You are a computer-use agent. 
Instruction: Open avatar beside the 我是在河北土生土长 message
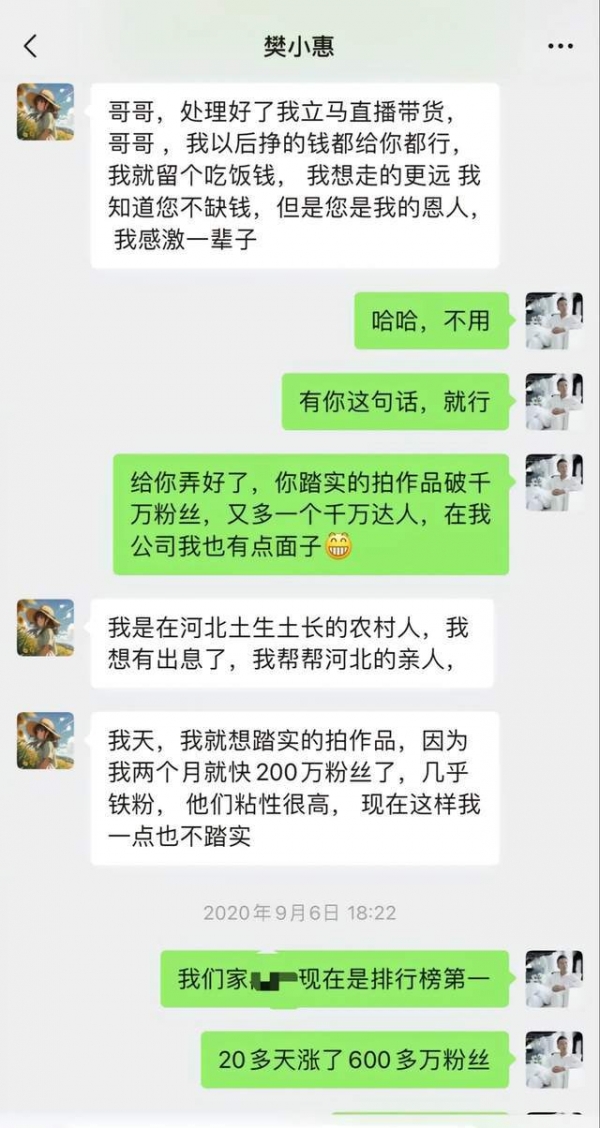click(x=45, y=627)
